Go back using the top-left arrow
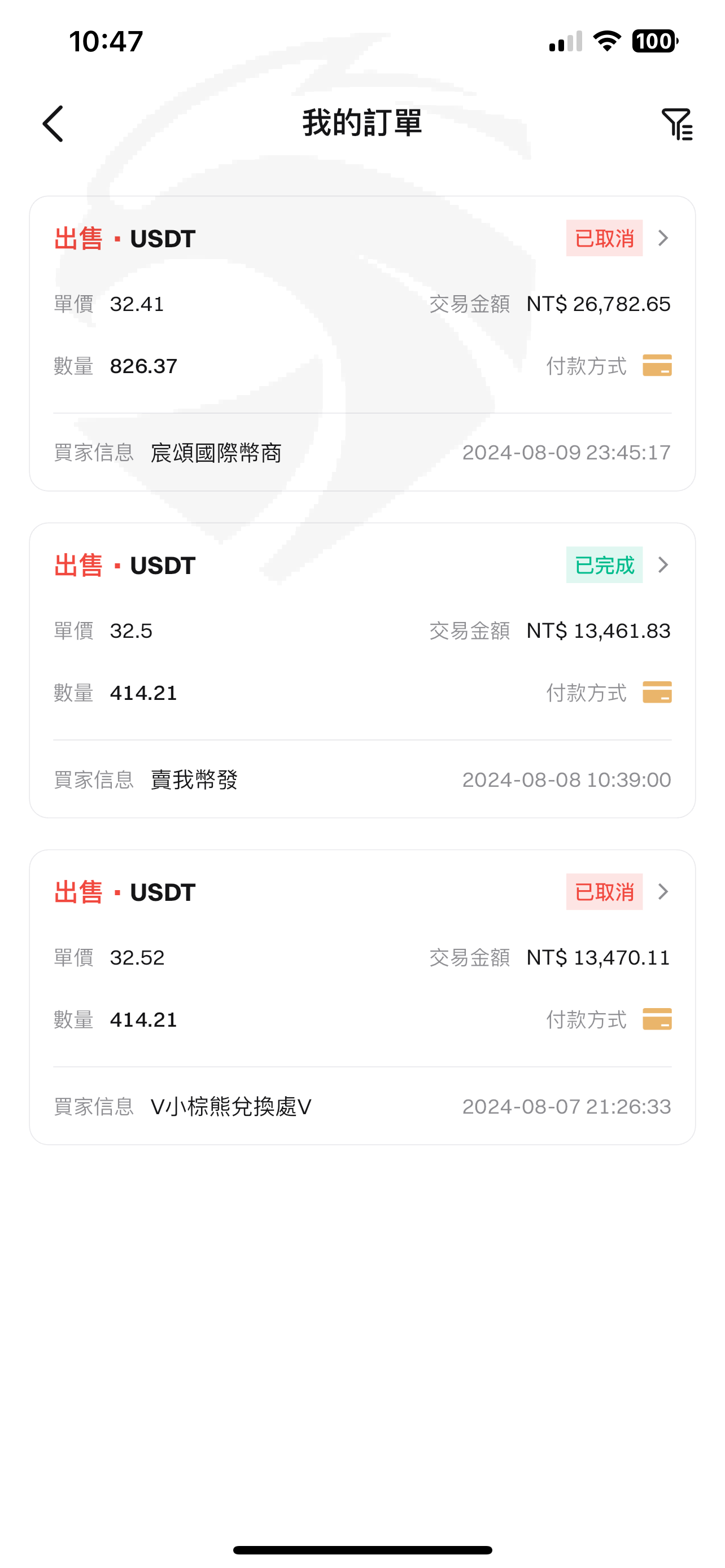Image resolution: width=725 pixels, height=1568 pixels. click(53, 124)
